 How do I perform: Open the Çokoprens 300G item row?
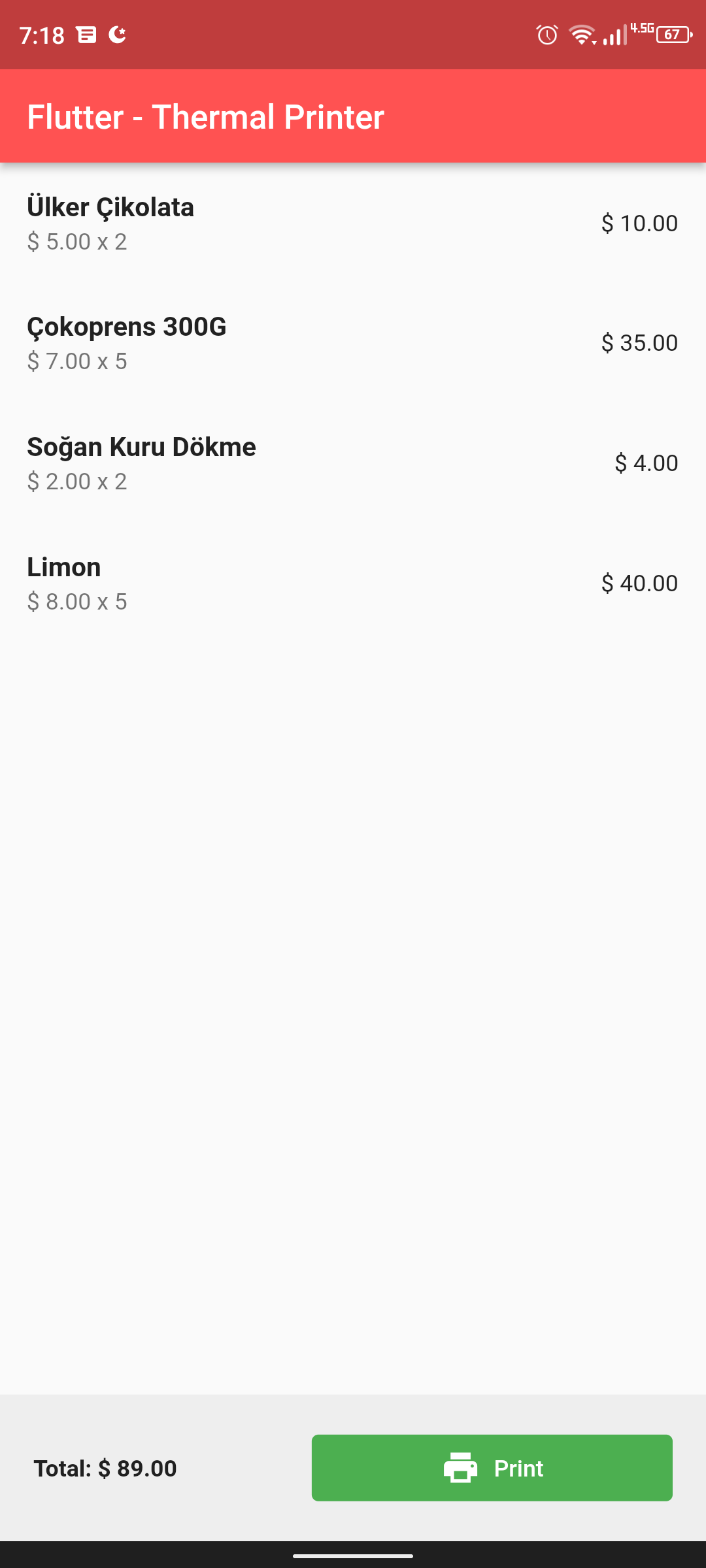(353, 343)
